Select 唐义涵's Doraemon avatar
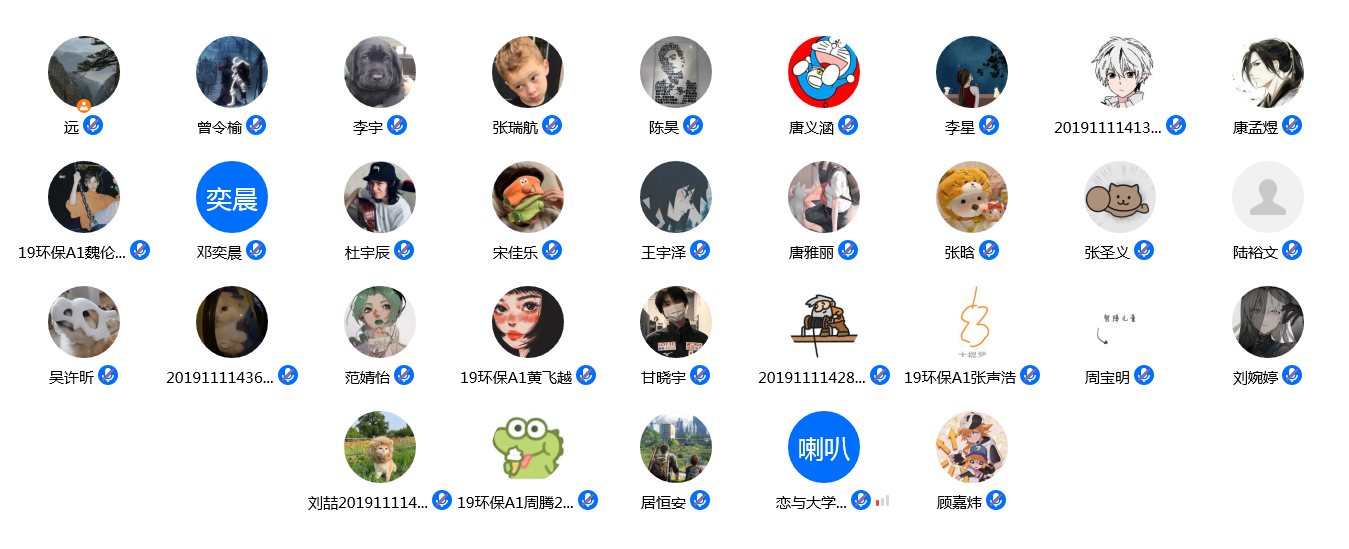1349x549 pixels. tap(824, 73)
